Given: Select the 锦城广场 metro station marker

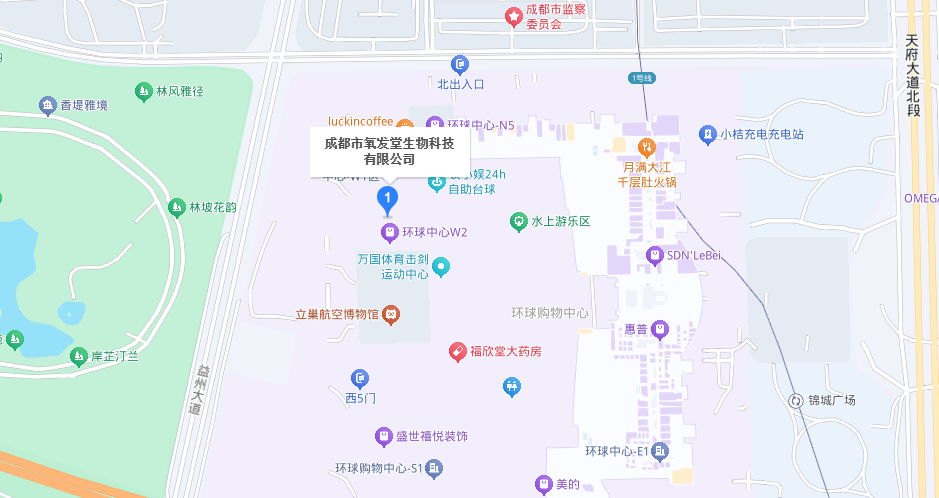Looking at the screenshot, I should pos(796,400).
